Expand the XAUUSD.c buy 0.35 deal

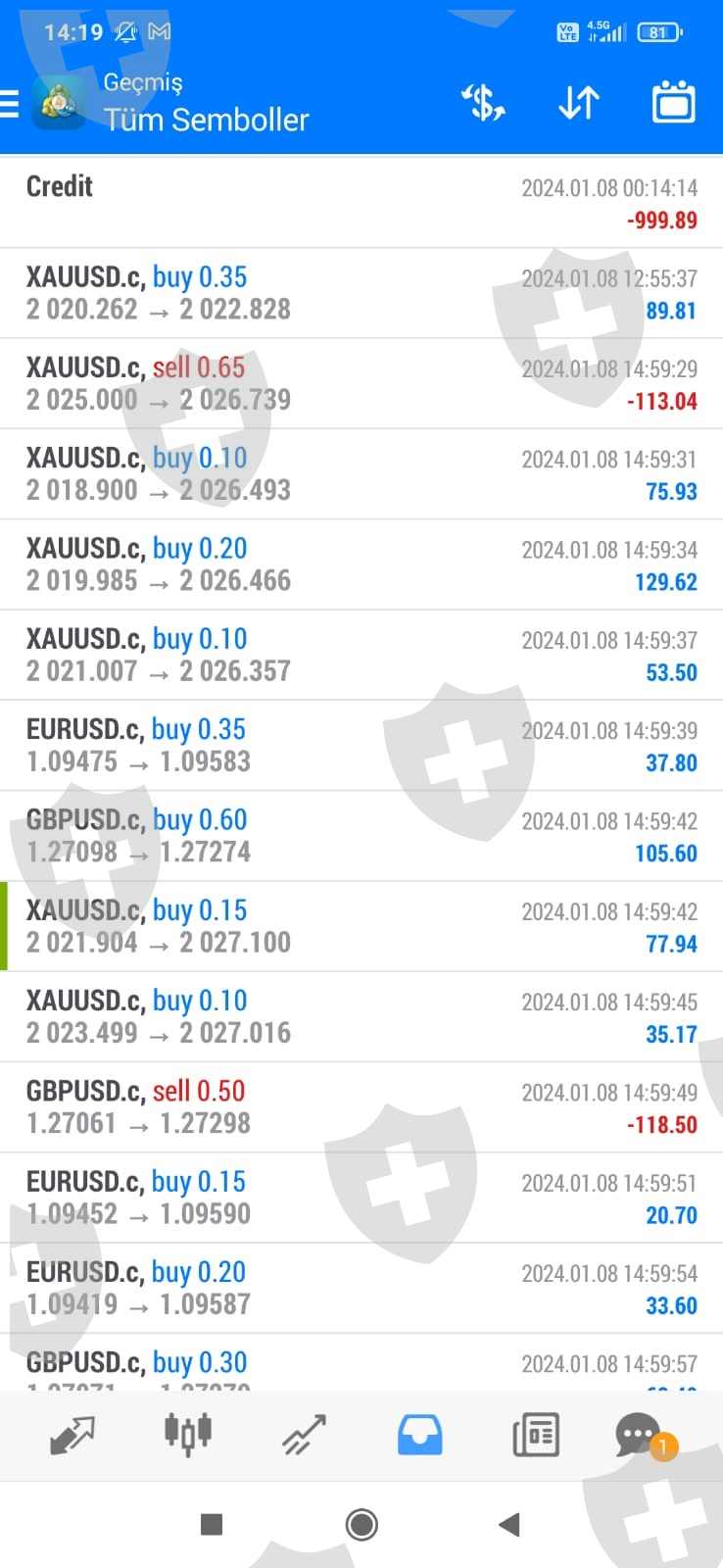click(x=361, y=293)
